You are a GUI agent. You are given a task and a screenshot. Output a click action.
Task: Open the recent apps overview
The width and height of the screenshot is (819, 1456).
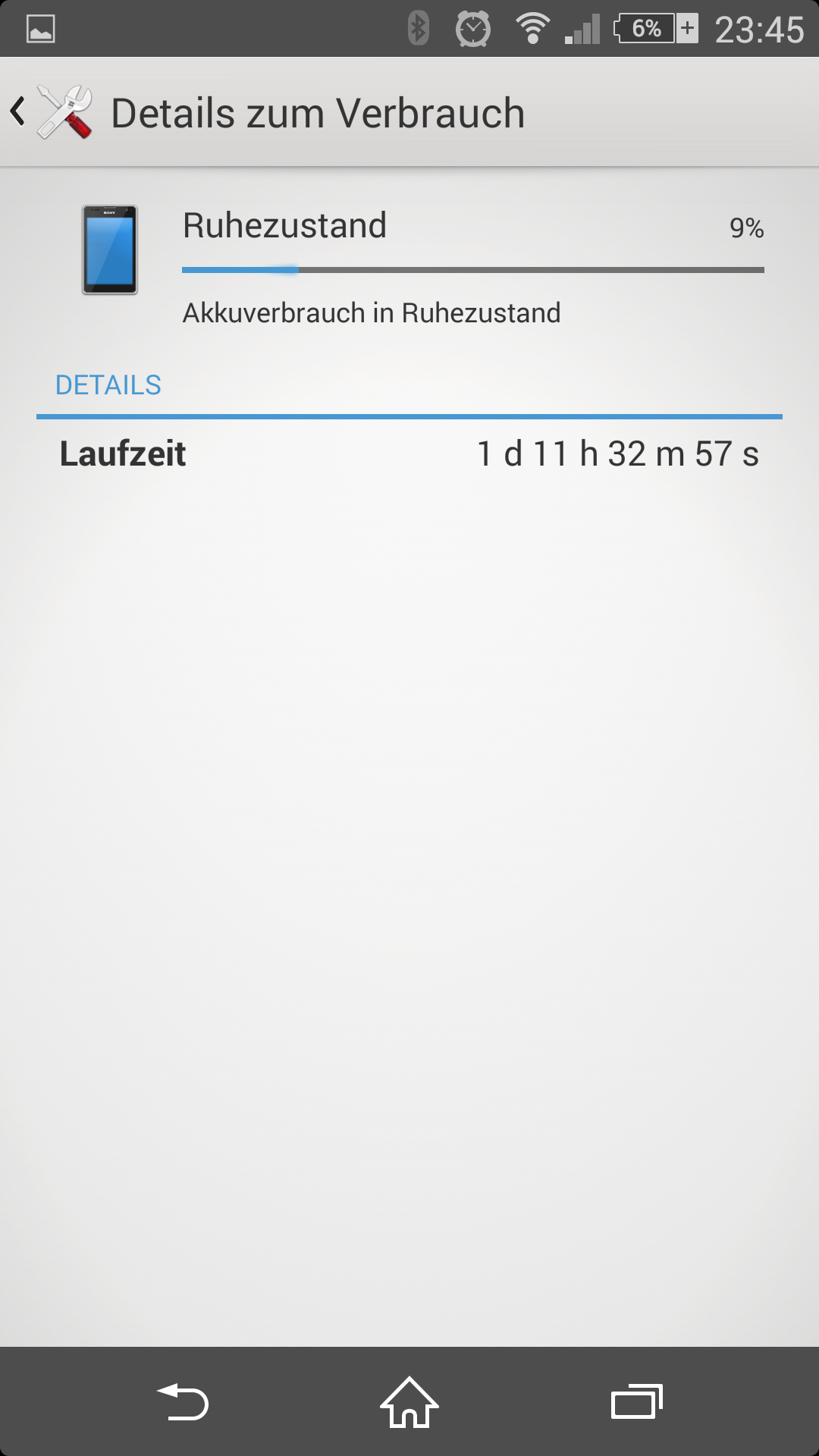637,1401
